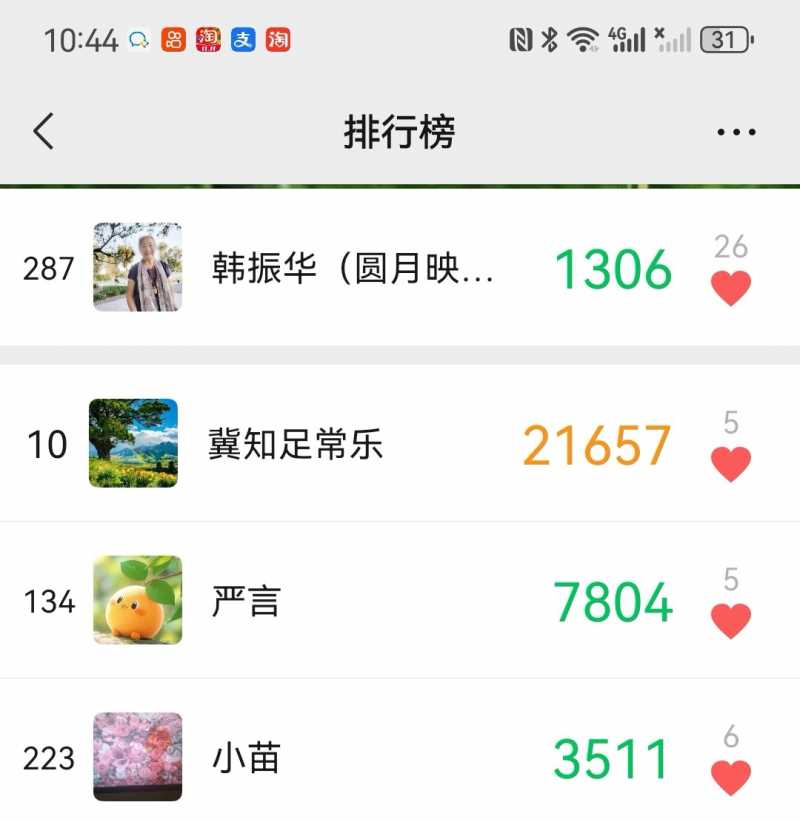Go back using the header arrow
800x822 pixels.
[x=43, y=131]
